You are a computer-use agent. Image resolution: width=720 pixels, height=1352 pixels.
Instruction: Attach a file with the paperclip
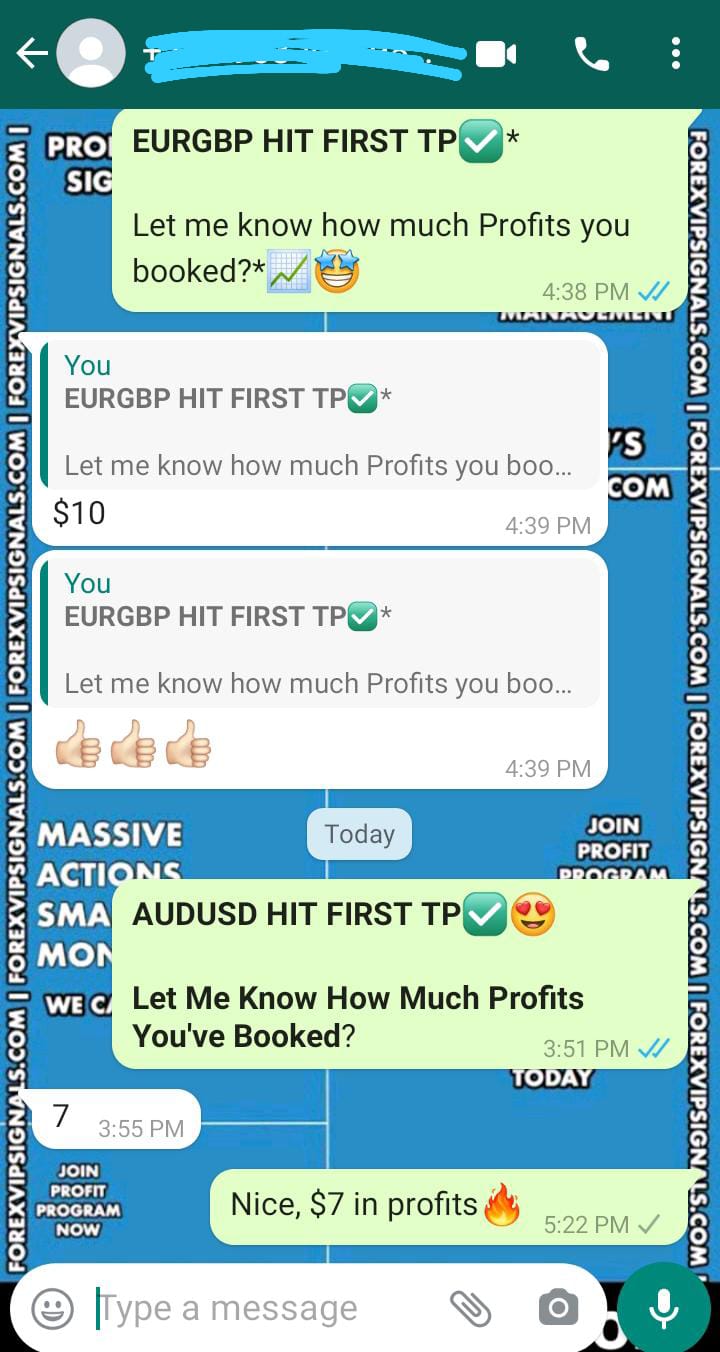click(x=470, y=1308)
